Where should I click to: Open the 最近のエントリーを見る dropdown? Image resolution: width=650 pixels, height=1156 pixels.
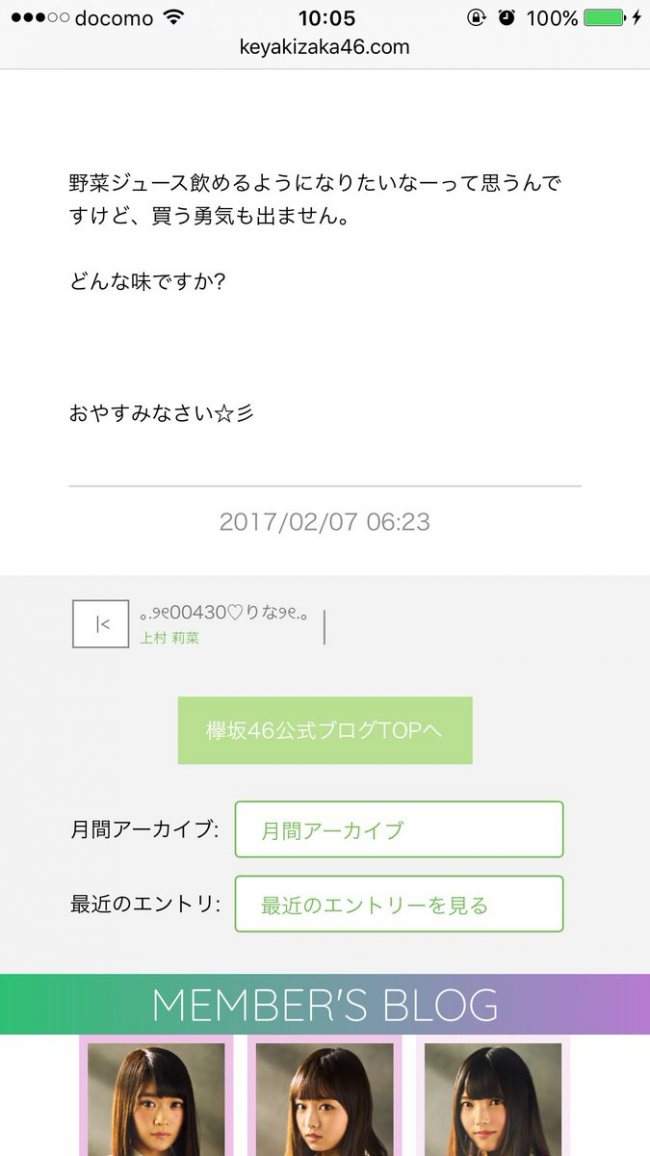[399, 904]
